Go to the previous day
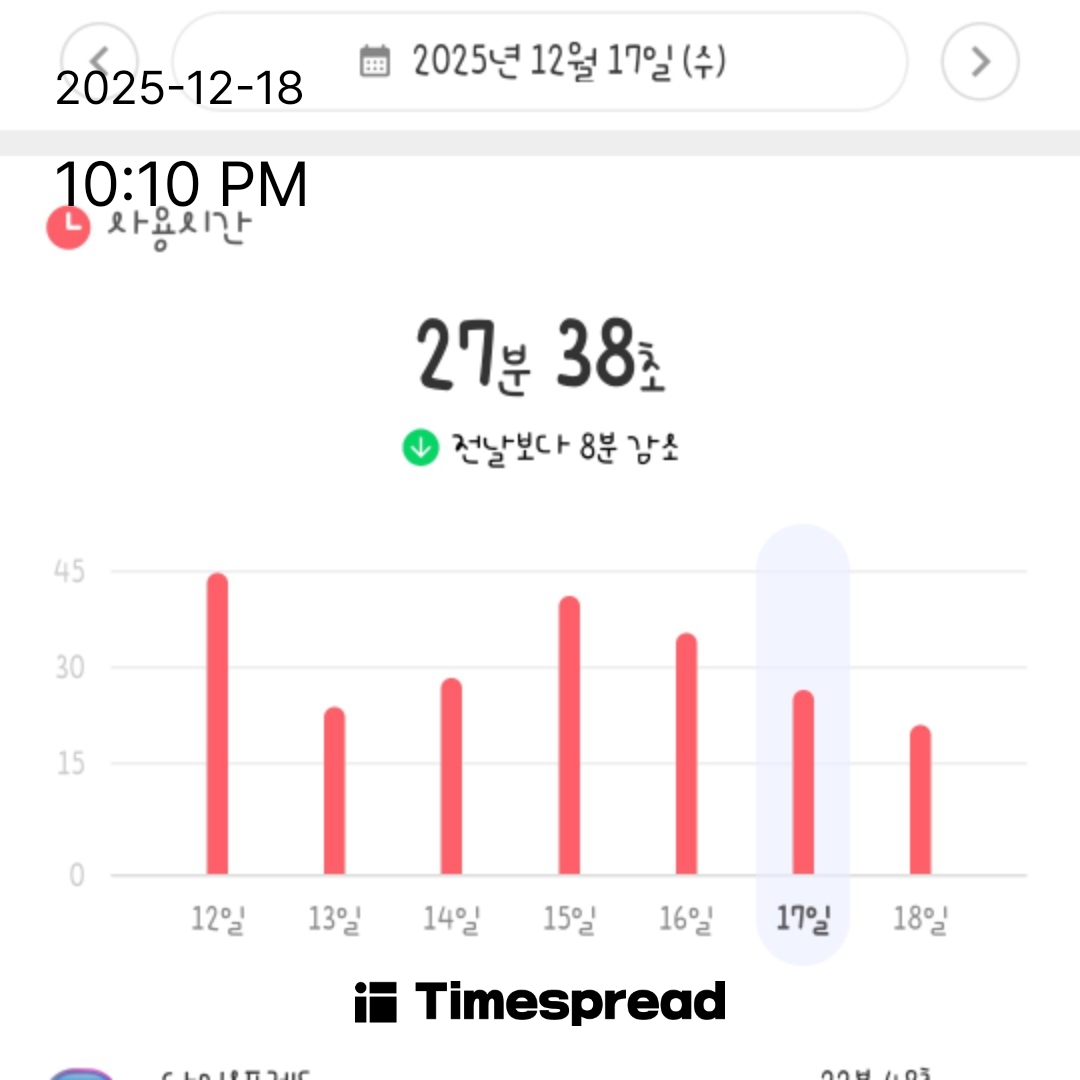The height and width of the screenshot is (1080, 1080). 98,61
